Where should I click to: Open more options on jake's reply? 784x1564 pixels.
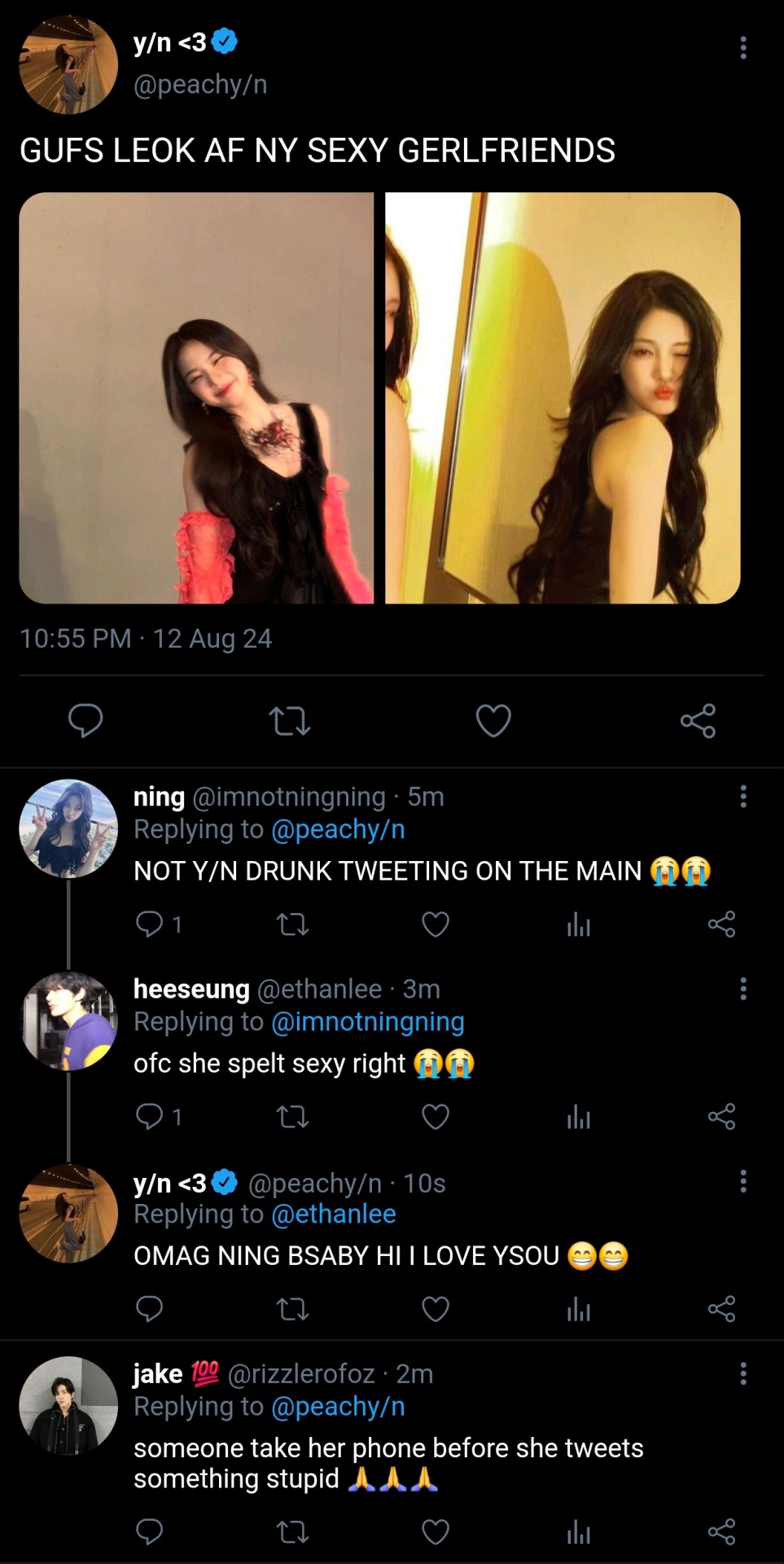(x=742, y=1374)
